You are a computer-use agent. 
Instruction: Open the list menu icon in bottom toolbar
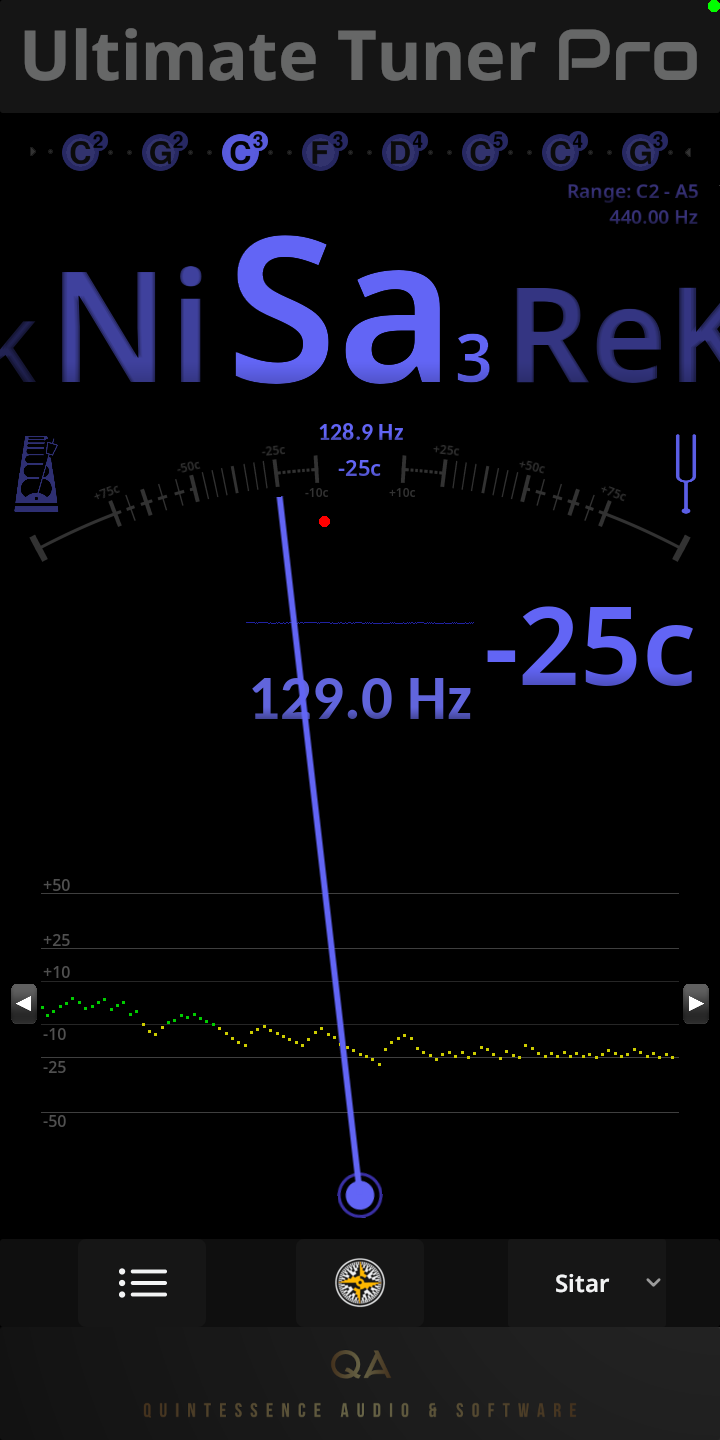142,1283
